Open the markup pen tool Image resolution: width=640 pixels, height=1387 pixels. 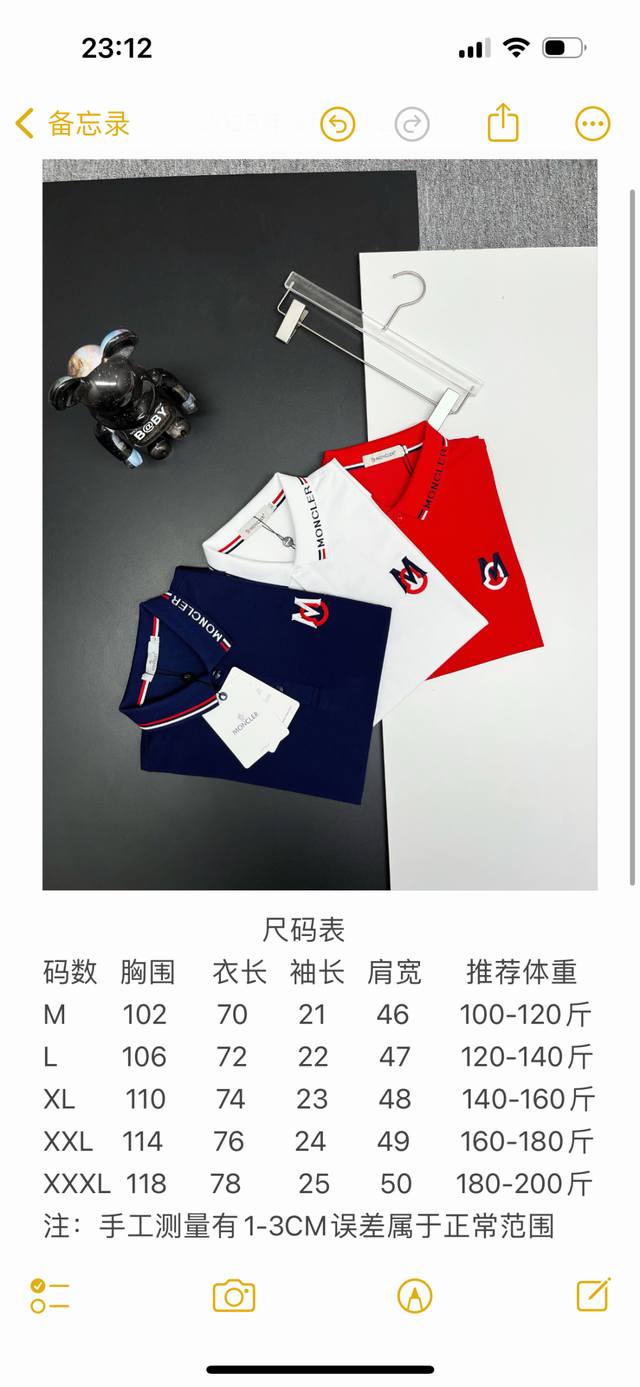point(414,1296)
